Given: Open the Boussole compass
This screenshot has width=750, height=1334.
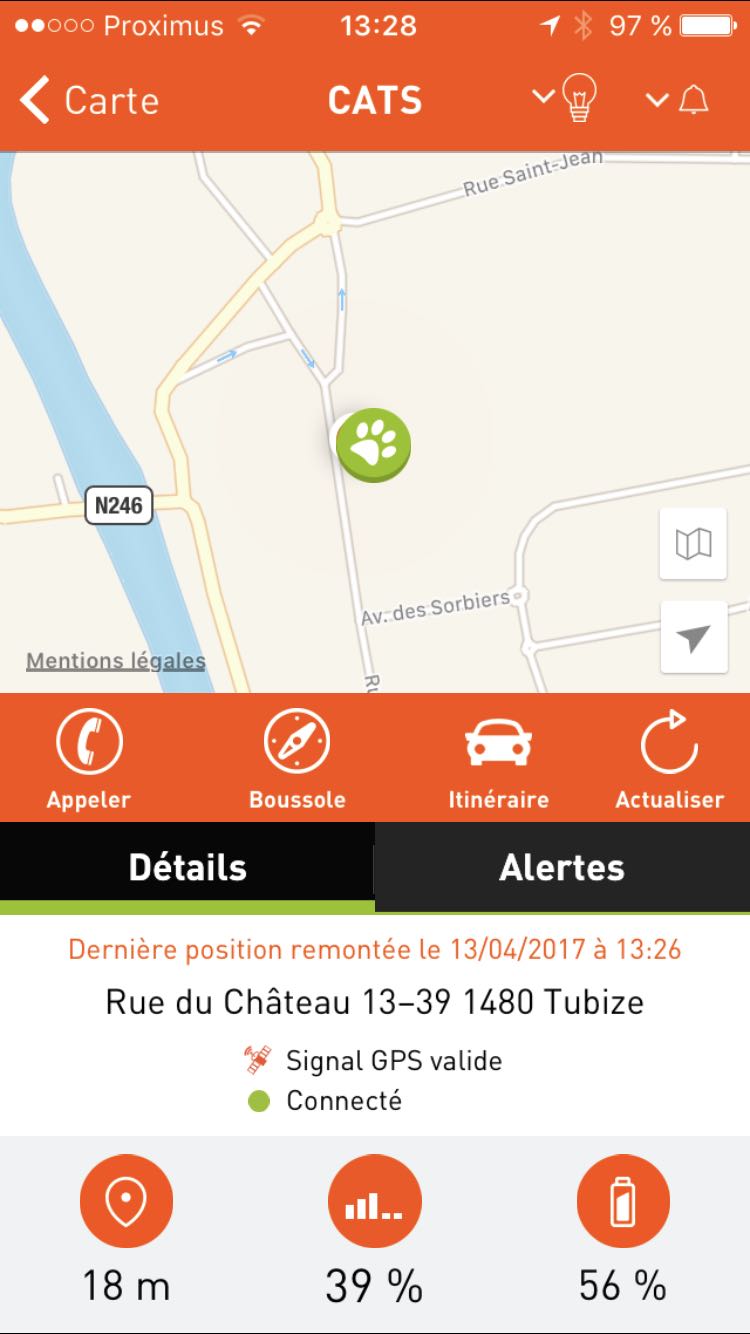Looking at the screenshot, I should click(x=297, y=758).
